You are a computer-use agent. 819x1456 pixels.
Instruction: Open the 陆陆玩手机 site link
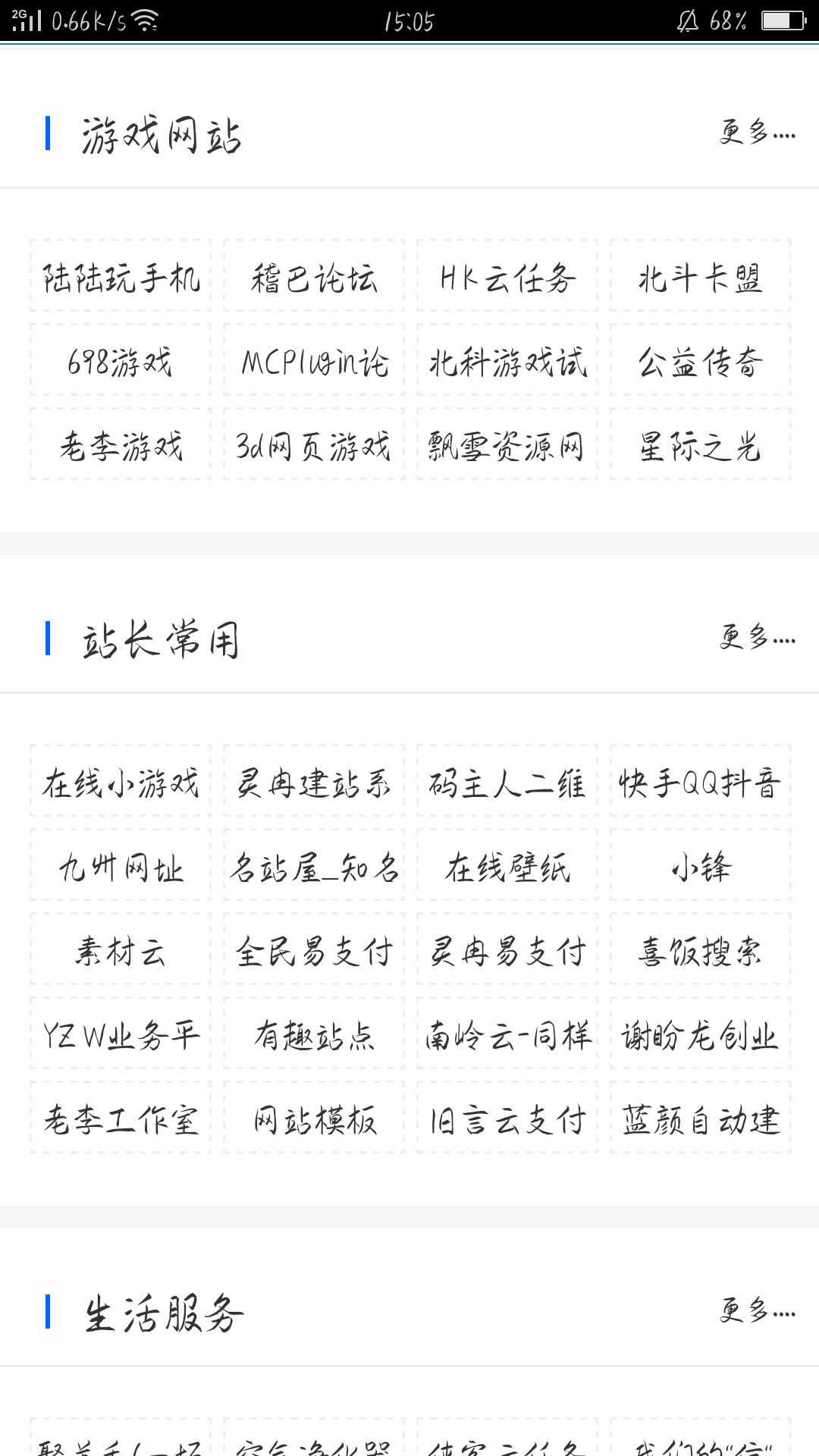click(121, 278)
